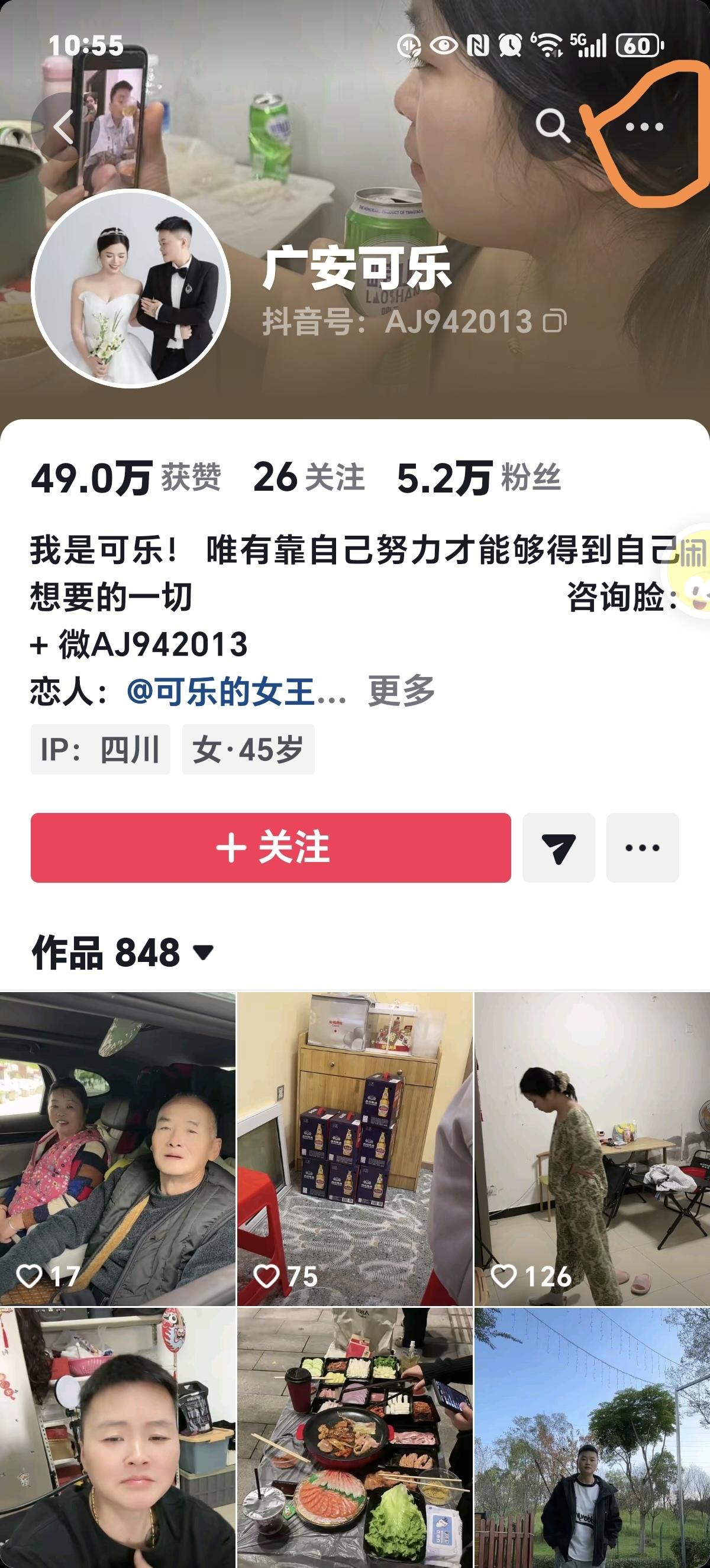Go back using the top-left arrow
The width and height of the screenshot is (710, 1568).
pos(63,127)
